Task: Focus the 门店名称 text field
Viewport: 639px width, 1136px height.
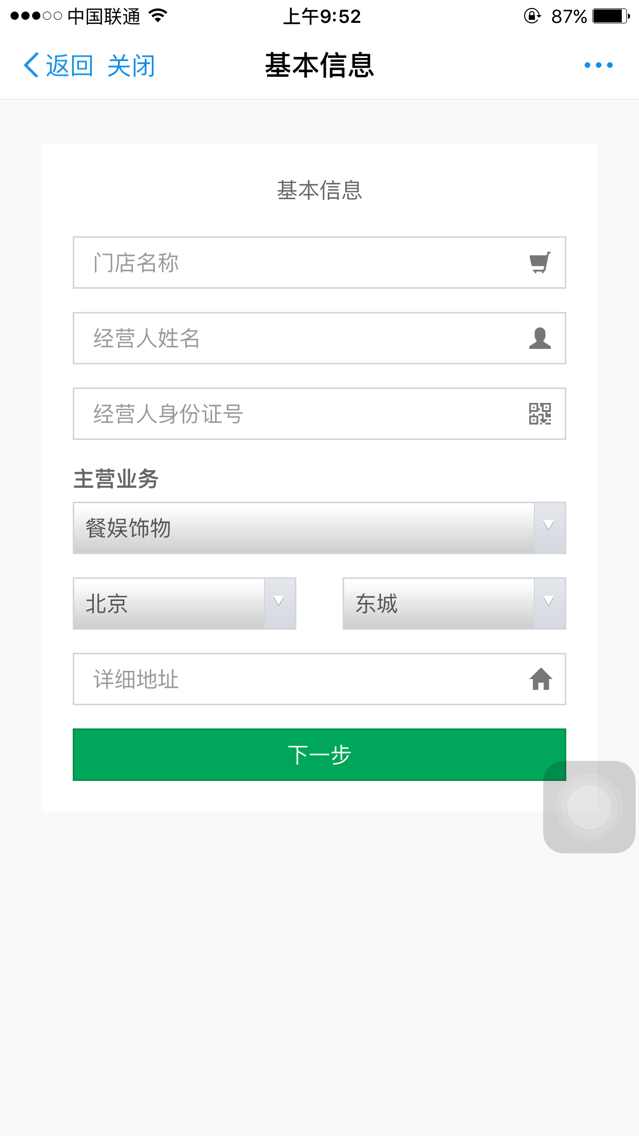Action: 300,263
